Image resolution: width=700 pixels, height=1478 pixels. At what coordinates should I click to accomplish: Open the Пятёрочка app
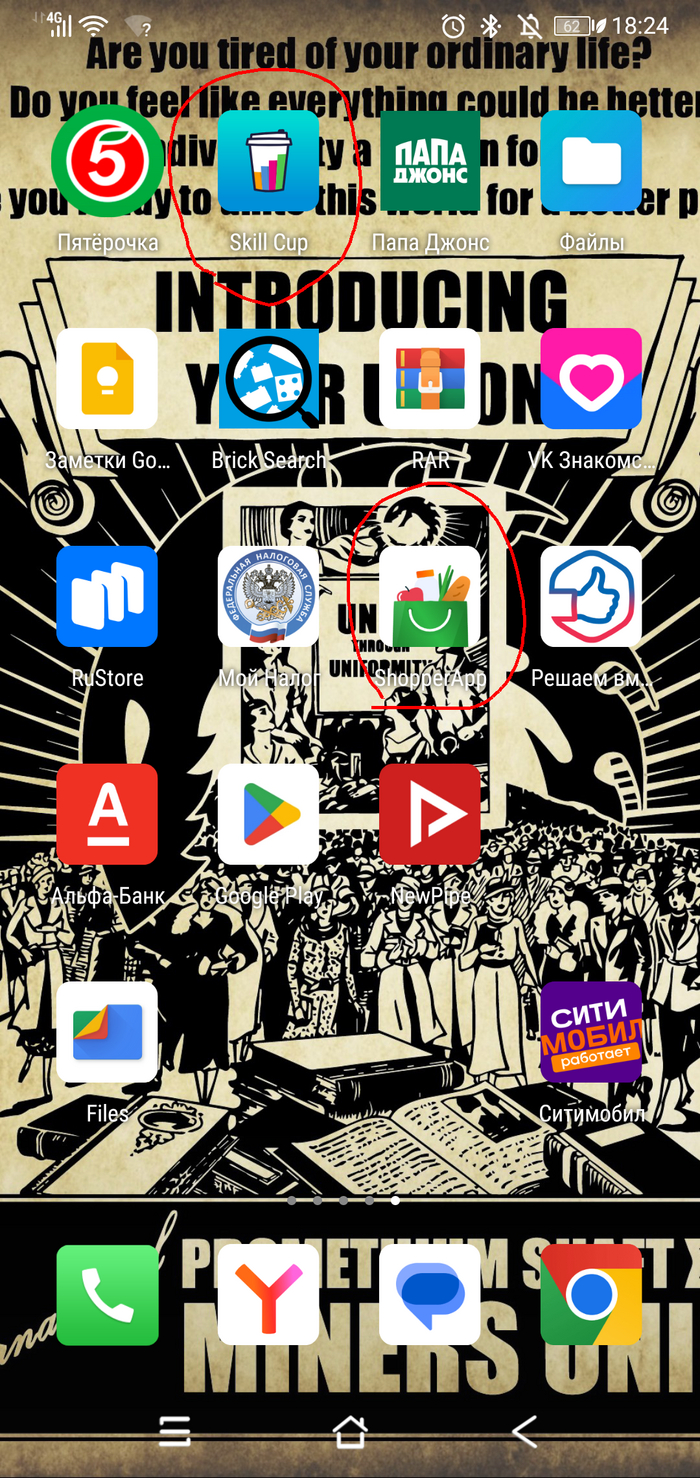[x=107, y=160]
